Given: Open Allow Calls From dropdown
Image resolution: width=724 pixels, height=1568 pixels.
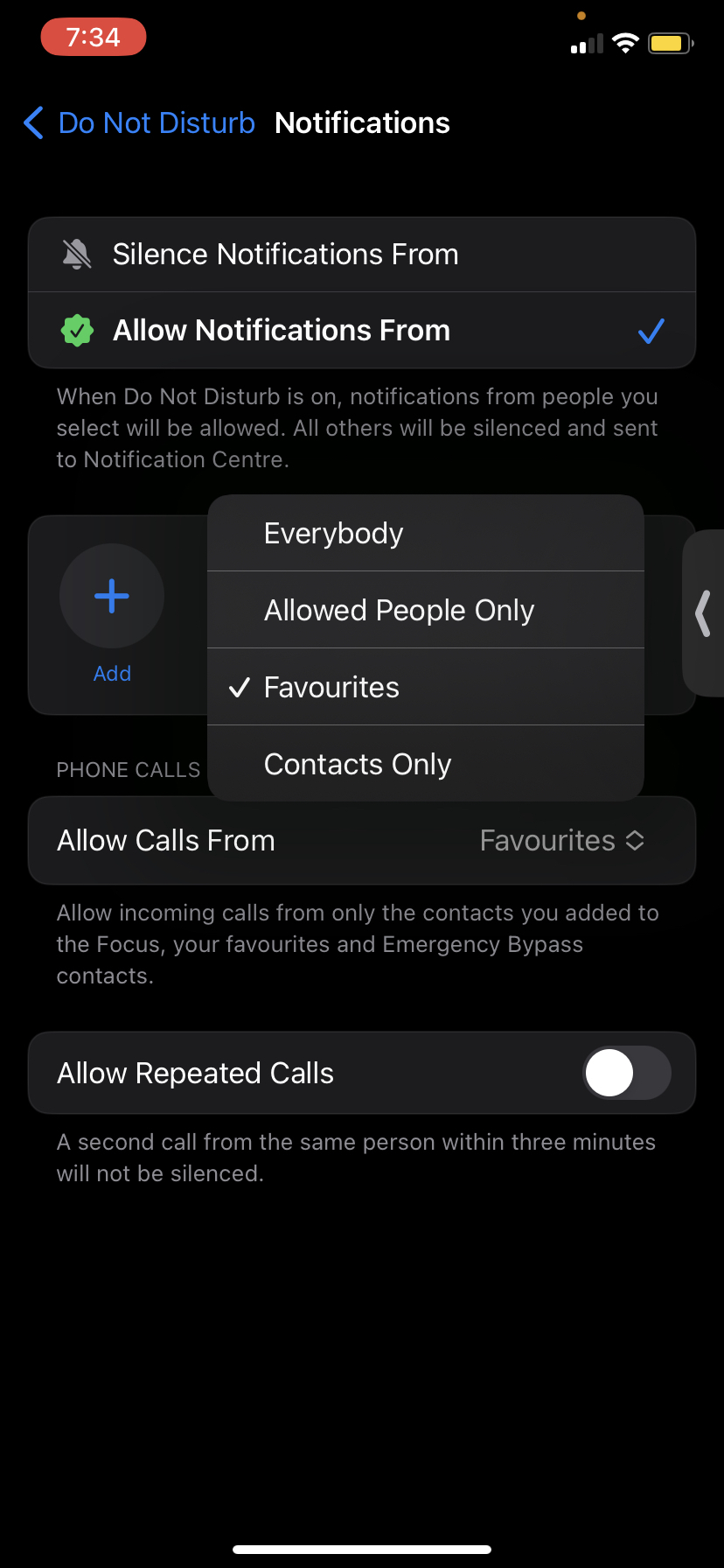Looking at the screenshot, I should tap(561, 841).
